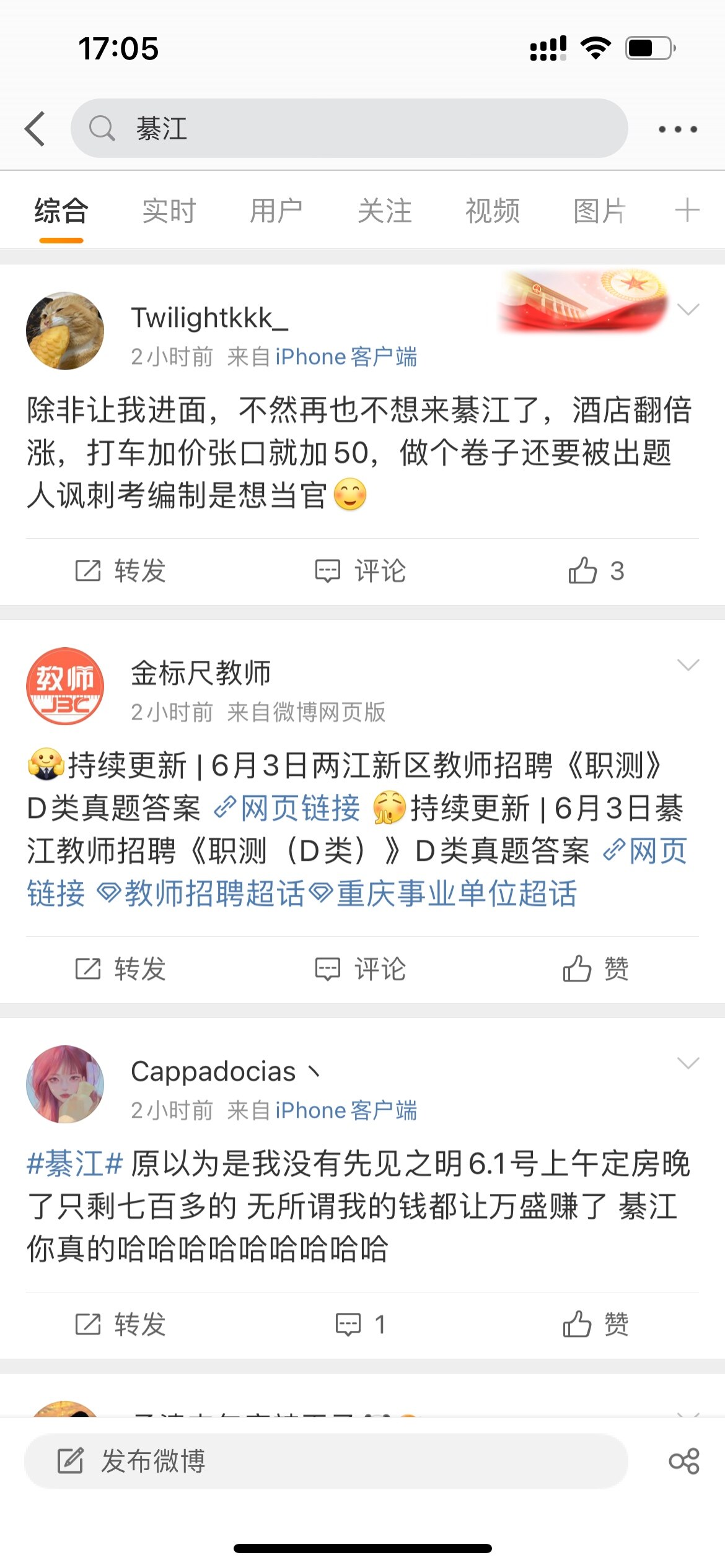Add a tab with the plus icon
The height and width of the screenshot is (1568, 725).
coord(687,211)
